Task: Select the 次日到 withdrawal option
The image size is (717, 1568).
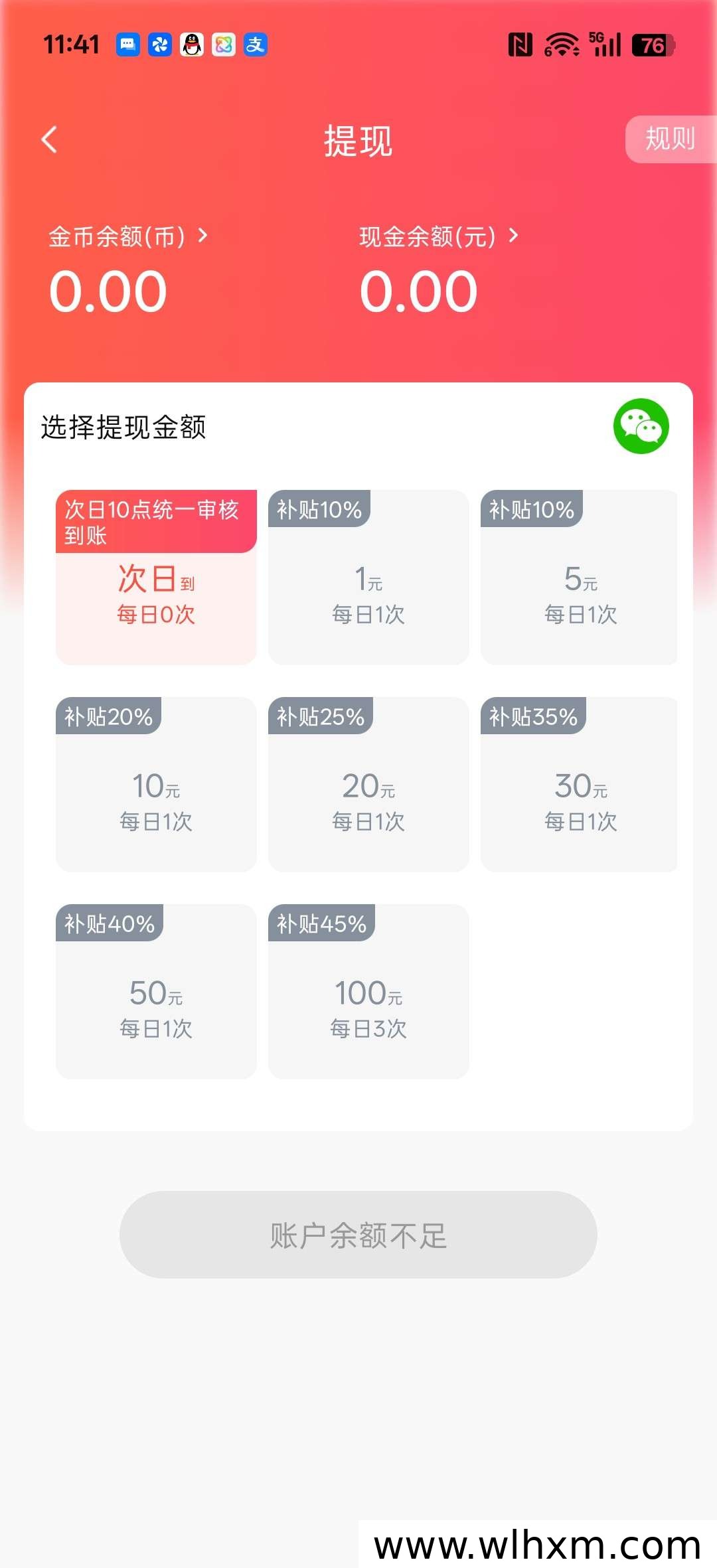Action: click(x=156, y=577)
